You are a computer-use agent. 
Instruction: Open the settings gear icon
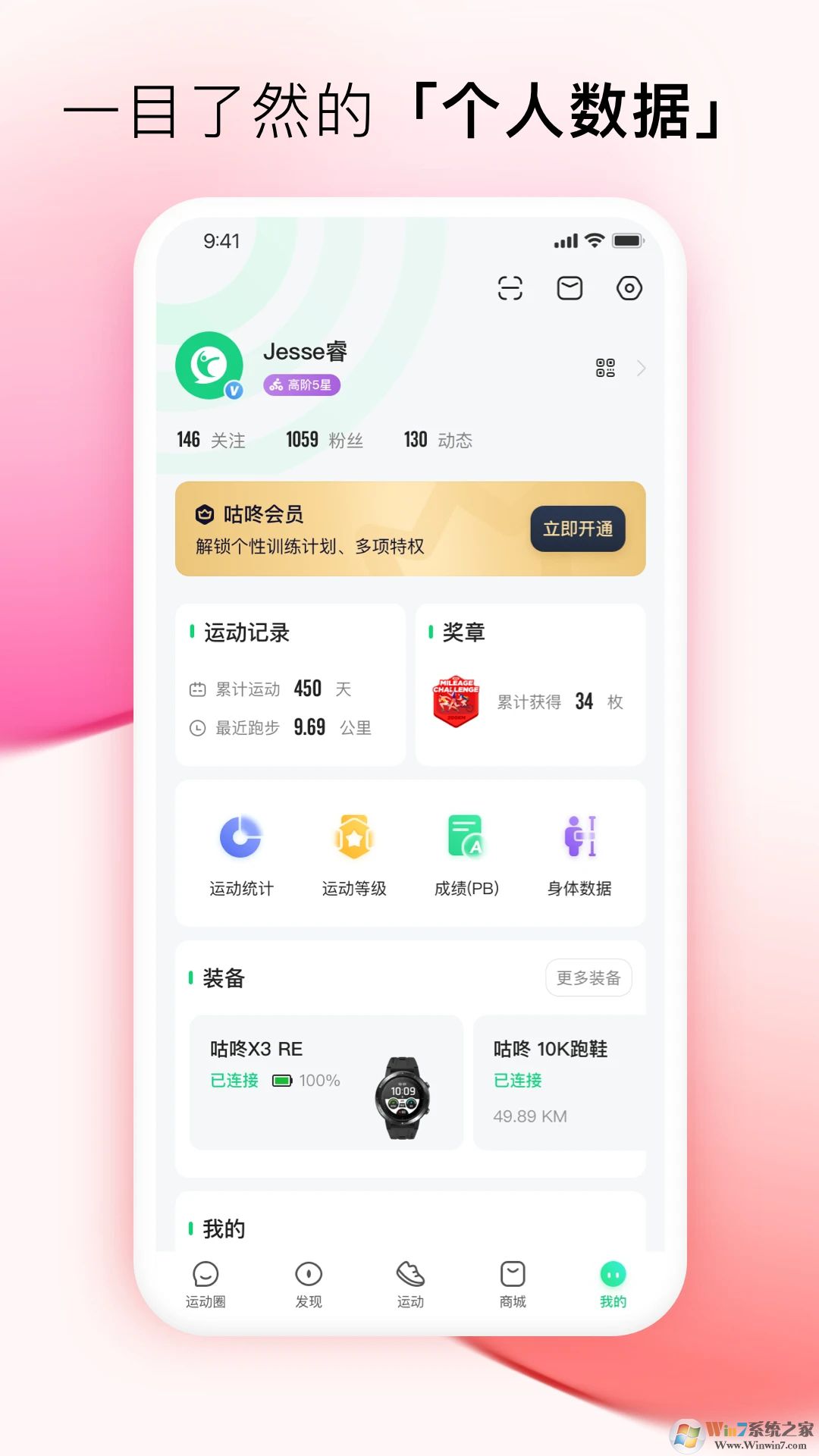(x=629, y=288)
